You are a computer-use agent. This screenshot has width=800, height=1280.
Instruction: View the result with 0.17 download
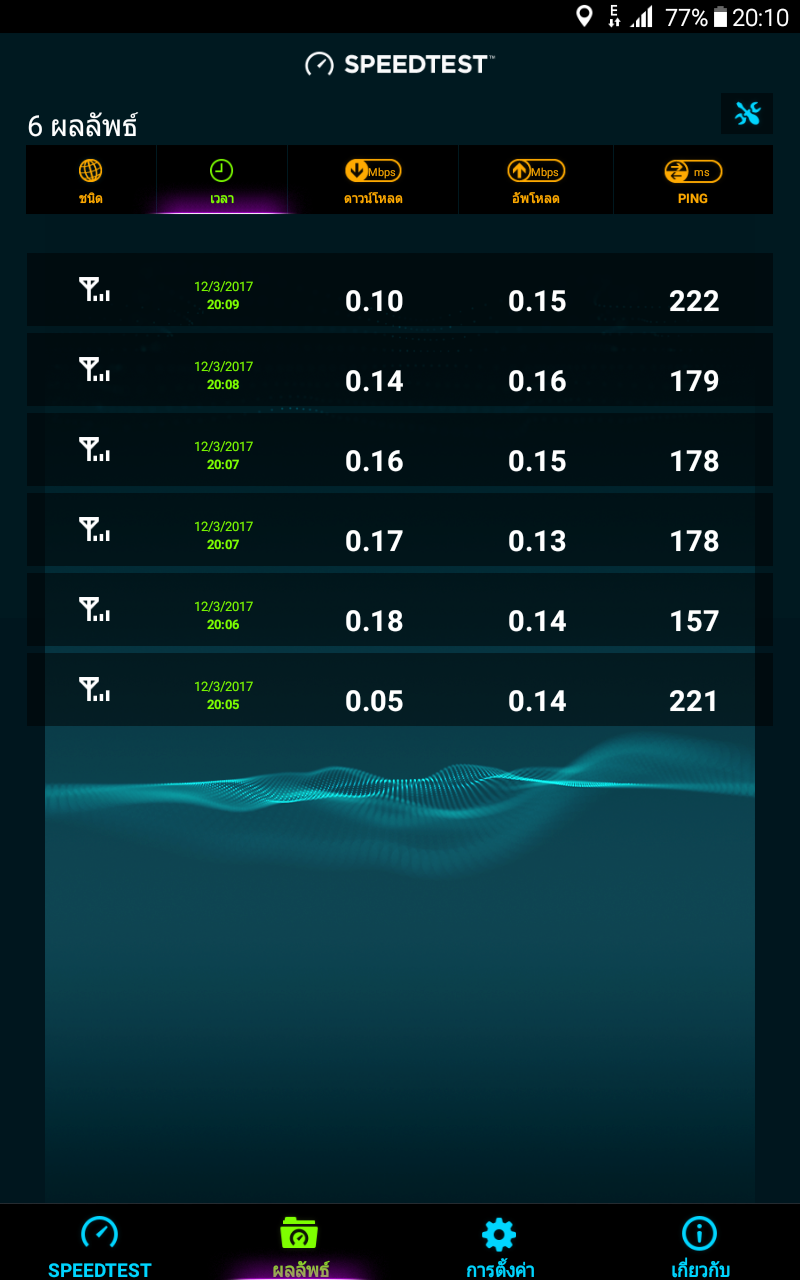click(399, 530)
